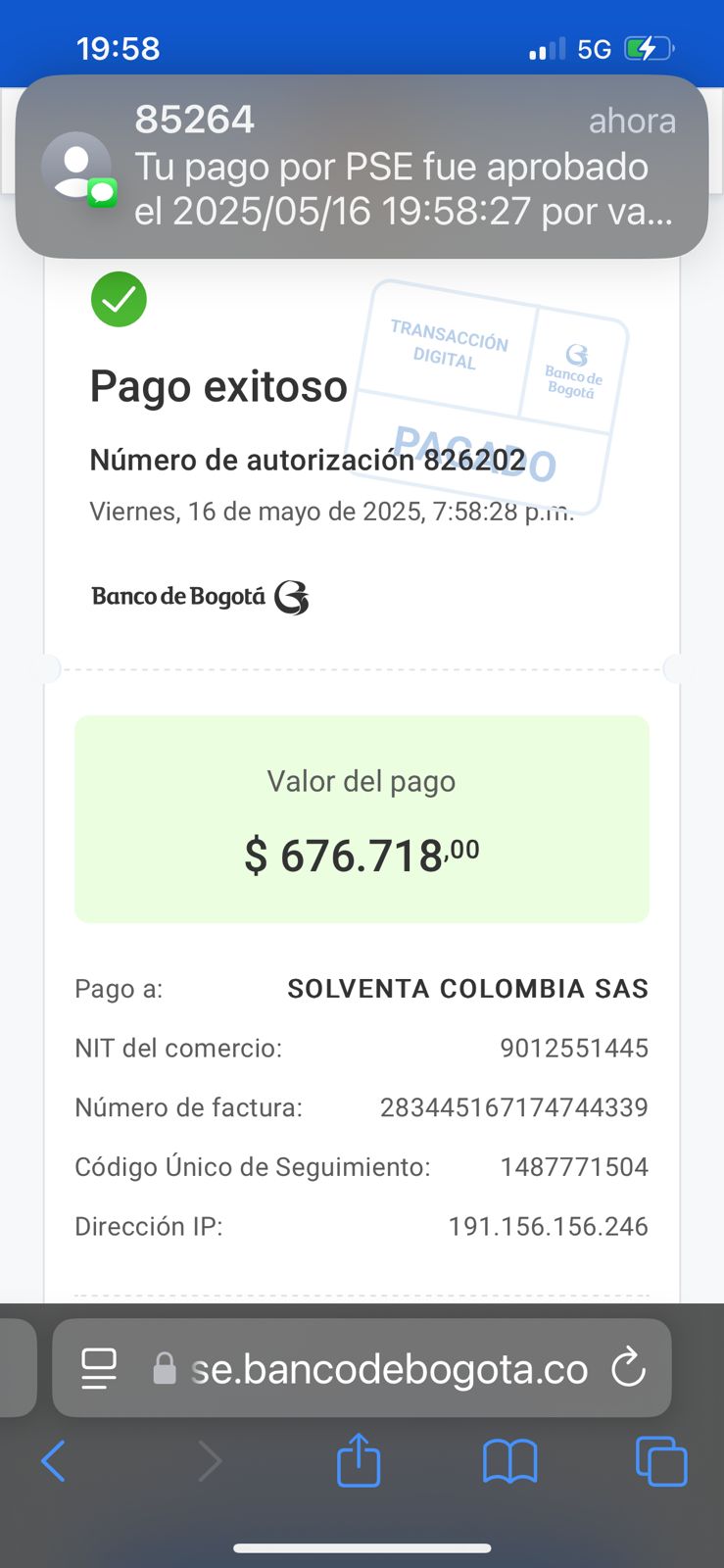Show all open Safari tabs
The image size is (724, 1568).
coord(661,1461)
